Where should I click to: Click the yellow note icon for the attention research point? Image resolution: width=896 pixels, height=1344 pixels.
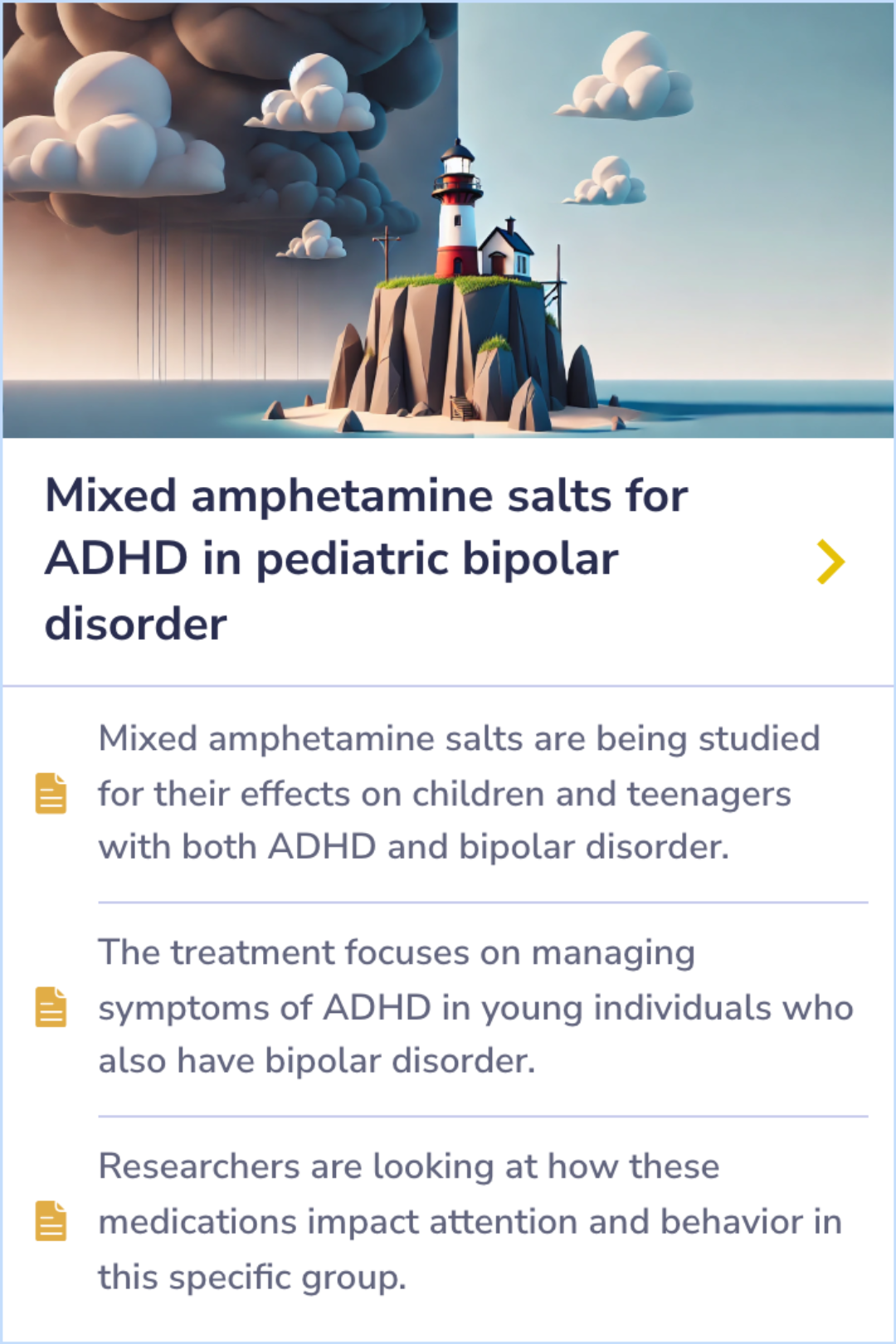[51, 1220]
